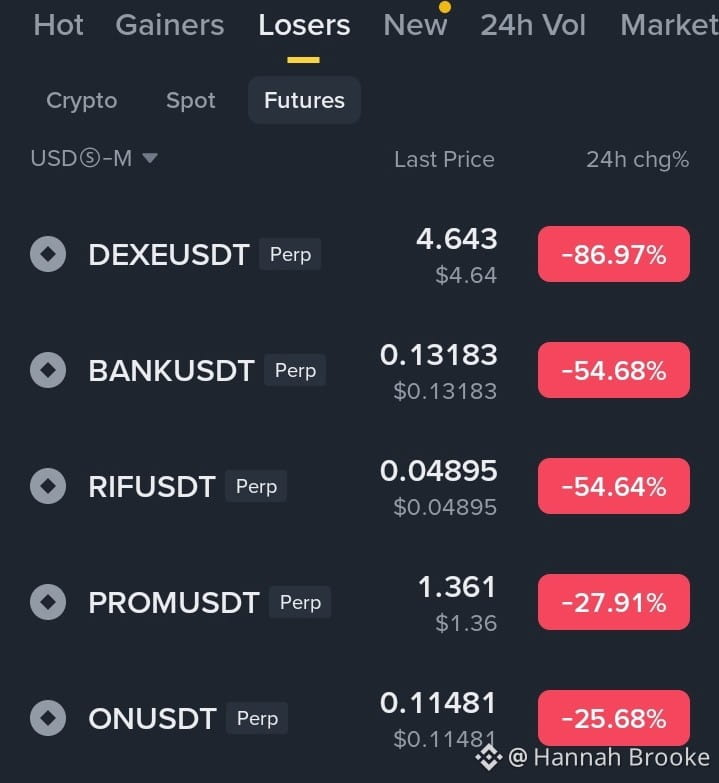Select the Spot filter

tap(191, 100)
